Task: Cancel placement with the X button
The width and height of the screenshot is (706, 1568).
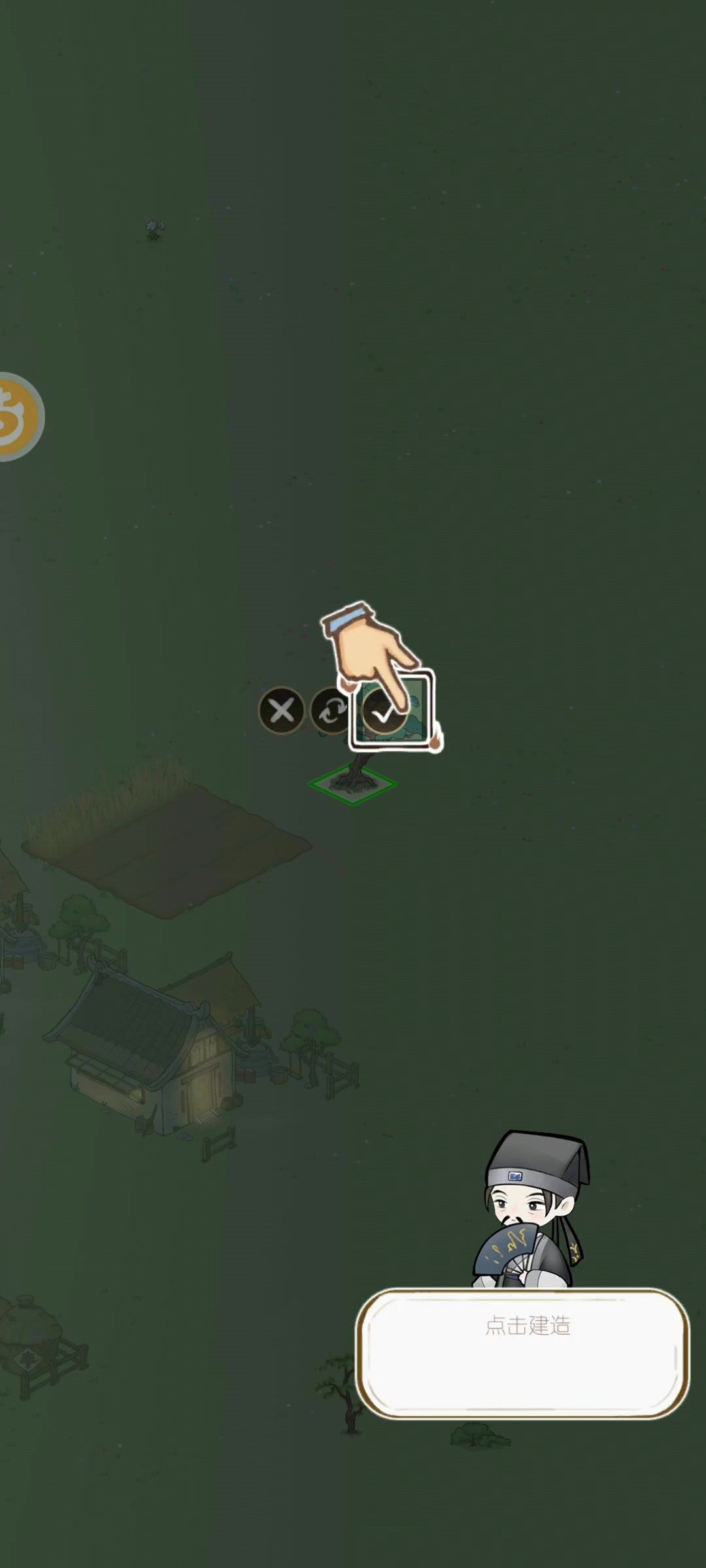Action: coord(282,710)
